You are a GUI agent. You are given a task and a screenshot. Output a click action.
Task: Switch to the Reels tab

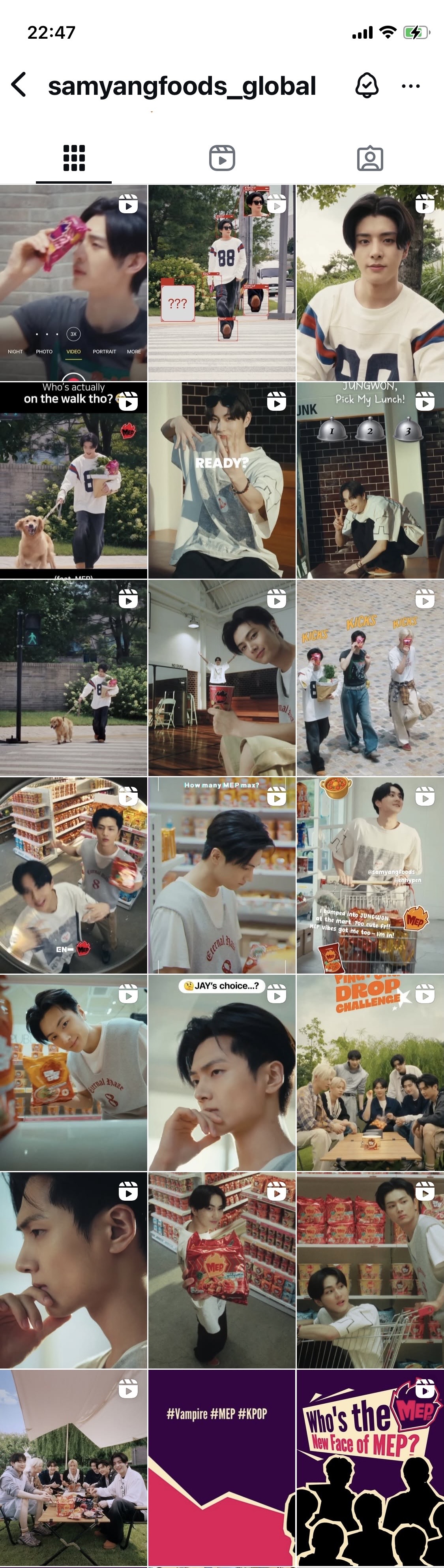click(x=222, y=158)
